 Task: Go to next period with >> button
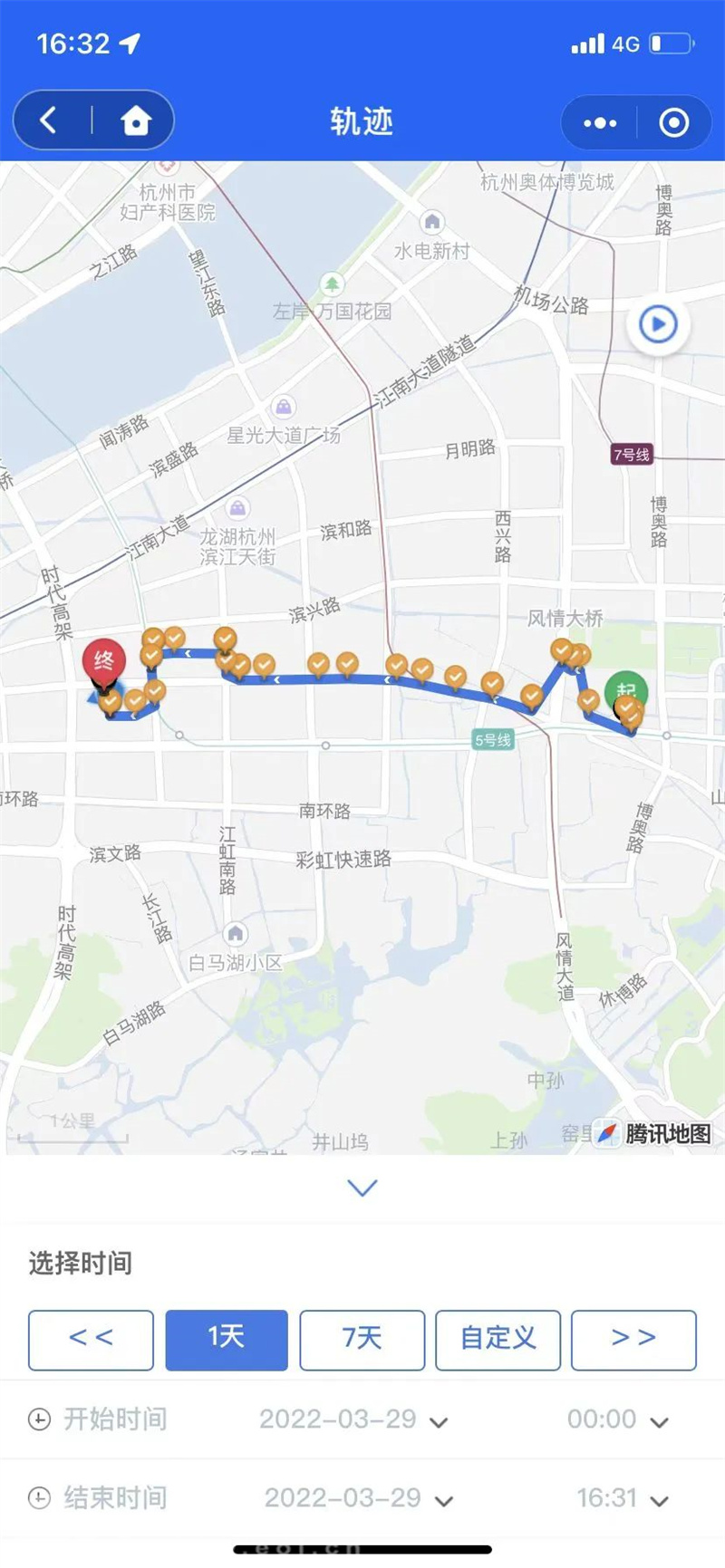coord(633,1339)
